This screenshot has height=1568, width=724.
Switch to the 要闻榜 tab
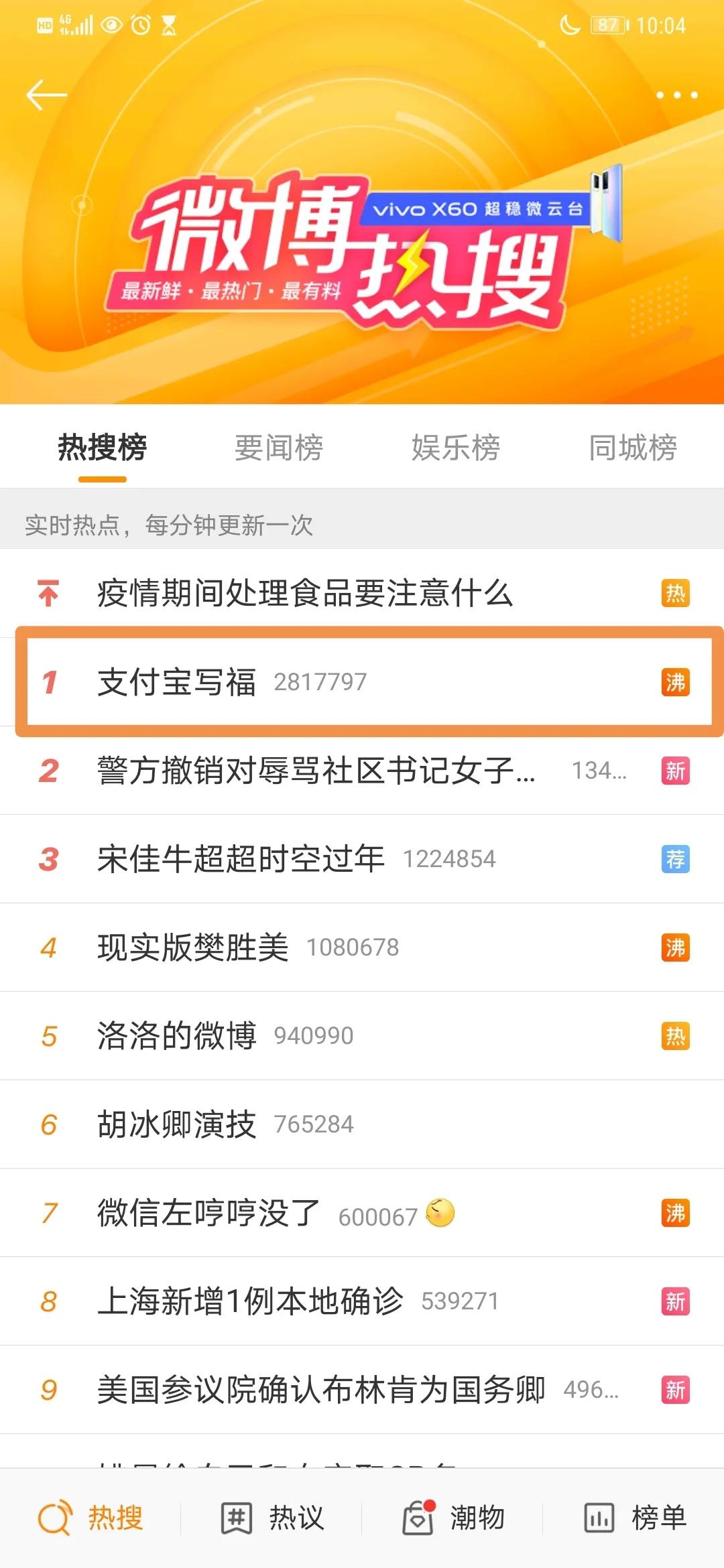point(278,448)
